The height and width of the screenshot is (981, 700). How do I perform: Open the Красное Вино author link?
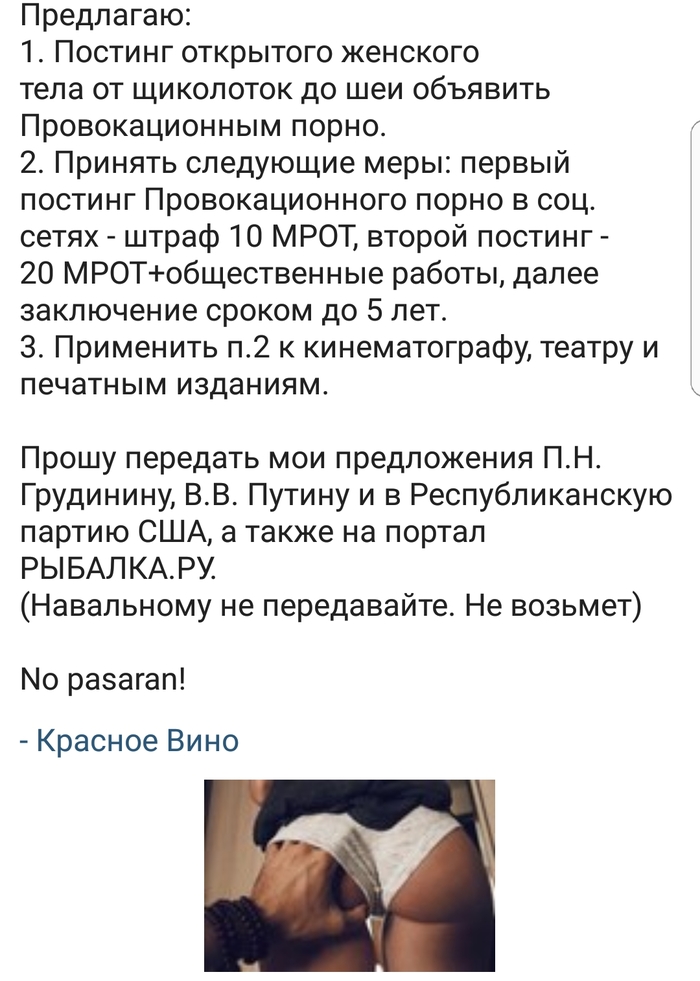tap(137, 741)
